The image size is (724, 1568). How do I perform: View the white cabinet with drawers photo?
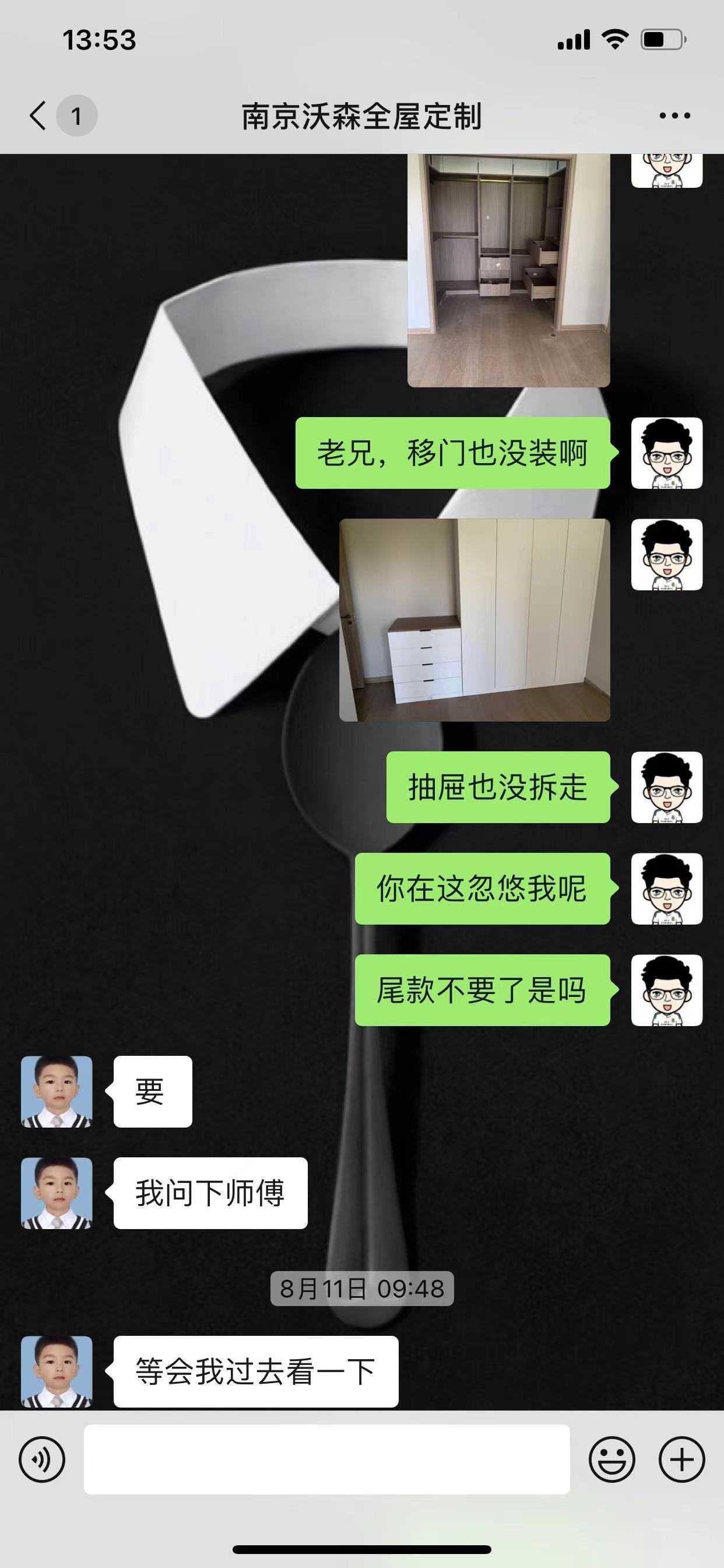474,619
